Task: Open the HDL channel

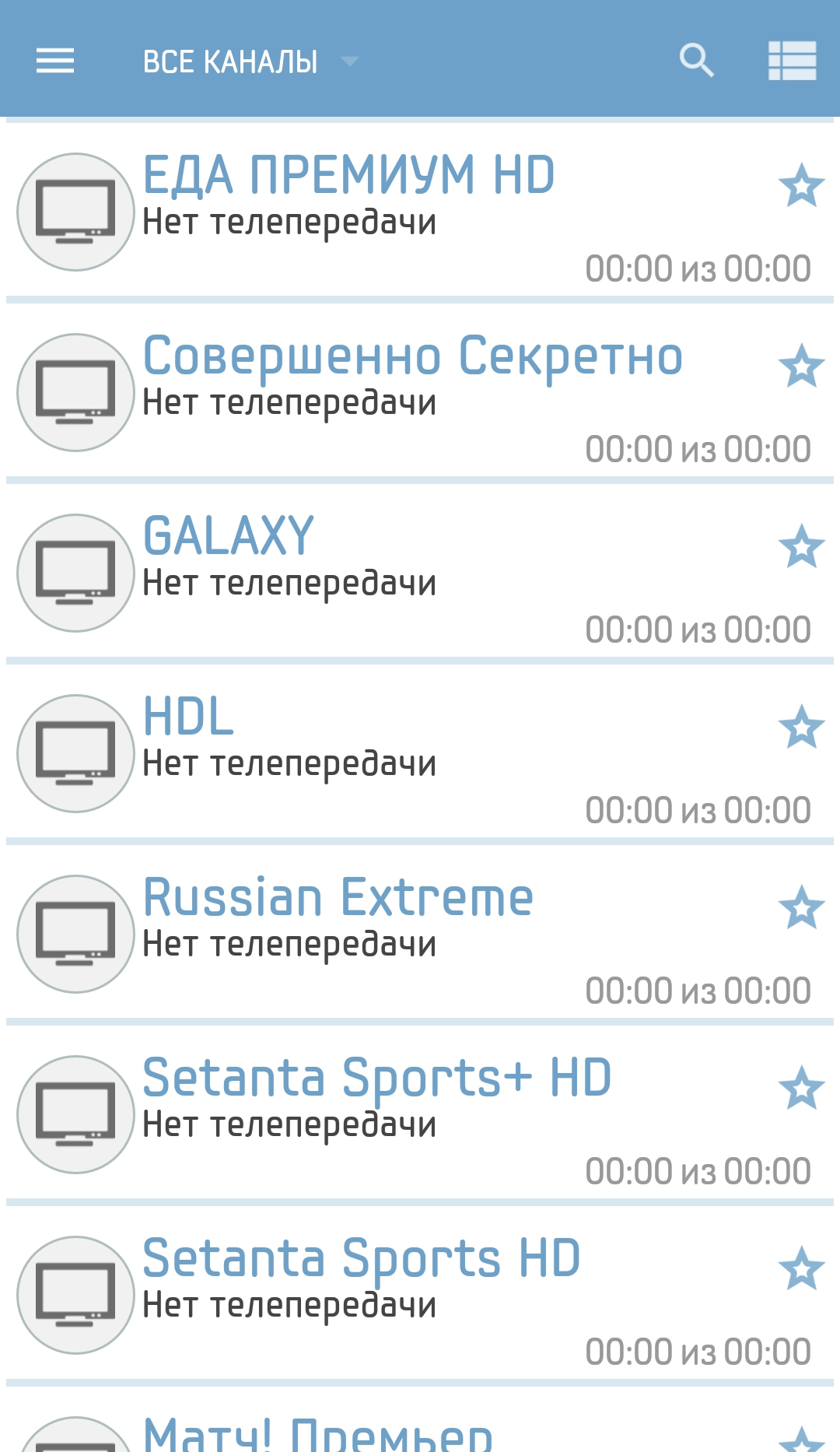Action: click(189, 717)
